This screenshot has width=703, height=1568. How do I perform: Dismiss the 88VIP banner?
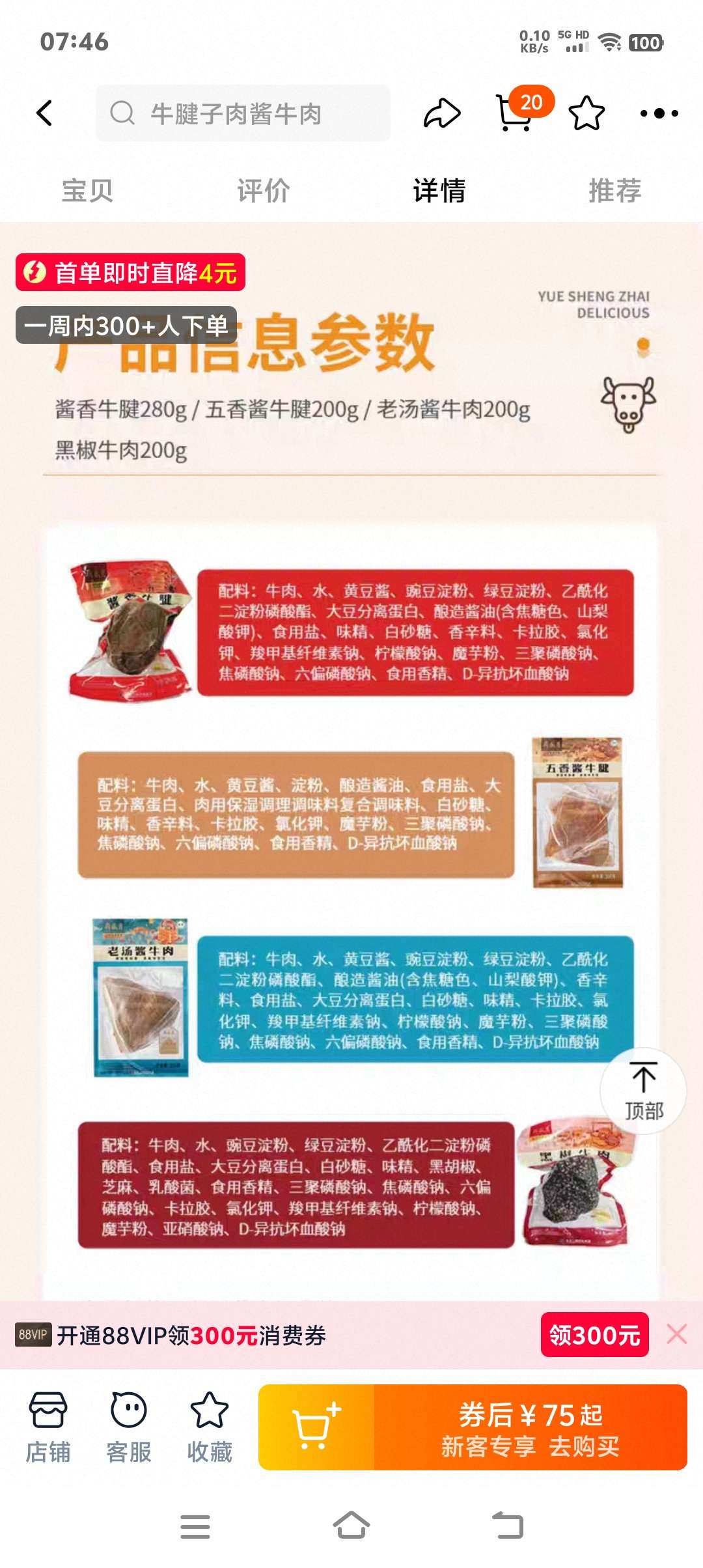click(x=677, y=1334)
